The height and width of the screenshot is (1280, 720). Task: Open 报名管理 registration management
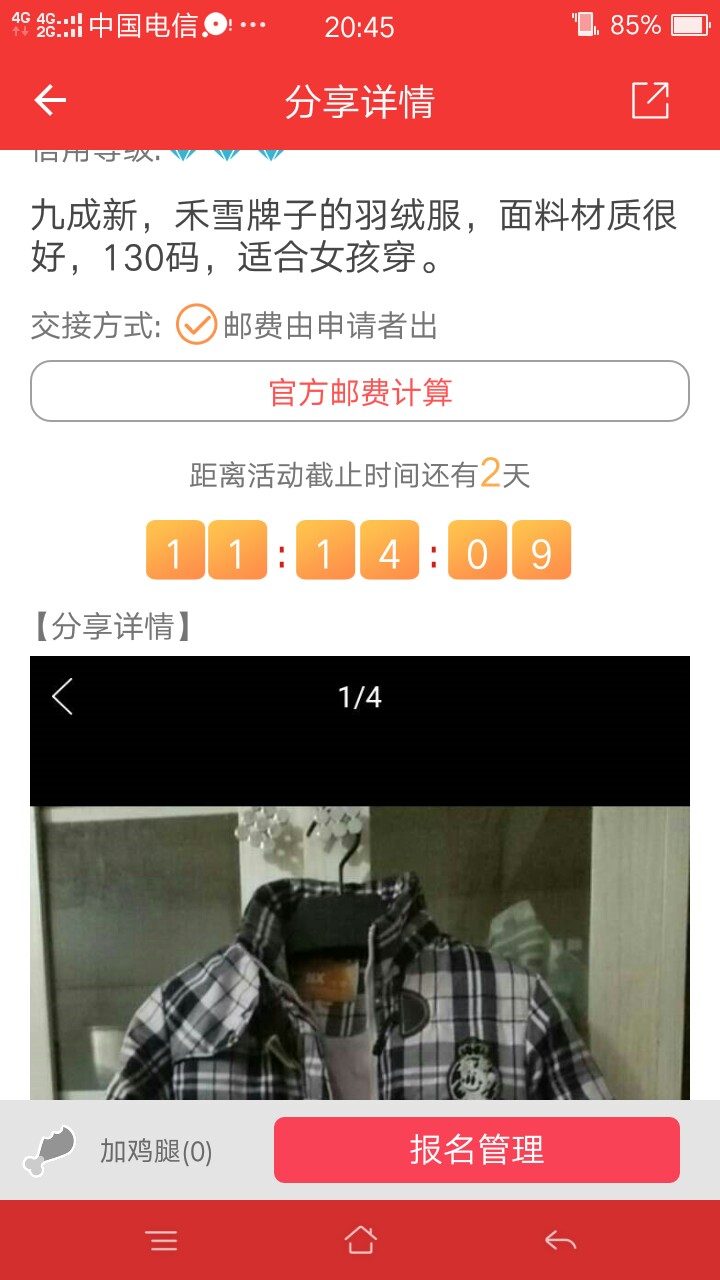pos(477,1150)
